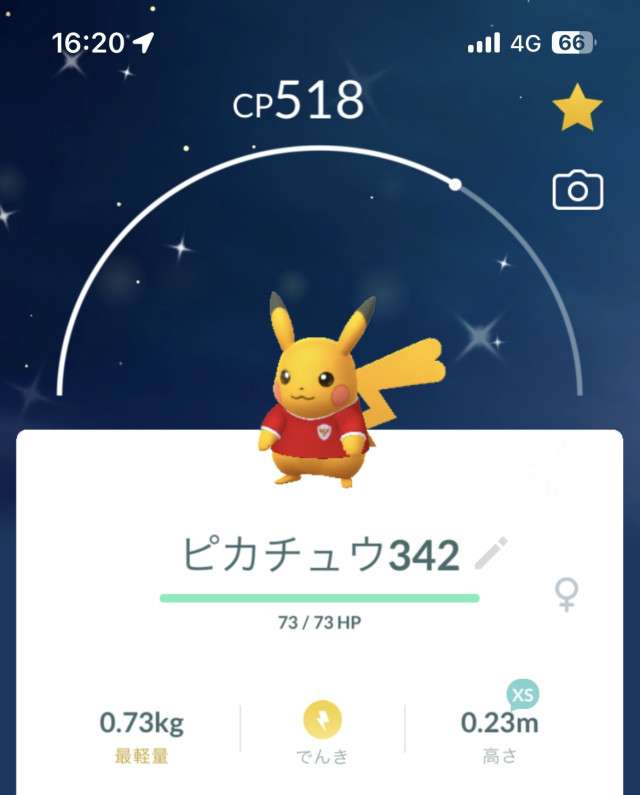The image size is (640, 795).
Task: Edit the nickname ピカチュウ342
Action: pyautogui.click(x=491, y=554)
